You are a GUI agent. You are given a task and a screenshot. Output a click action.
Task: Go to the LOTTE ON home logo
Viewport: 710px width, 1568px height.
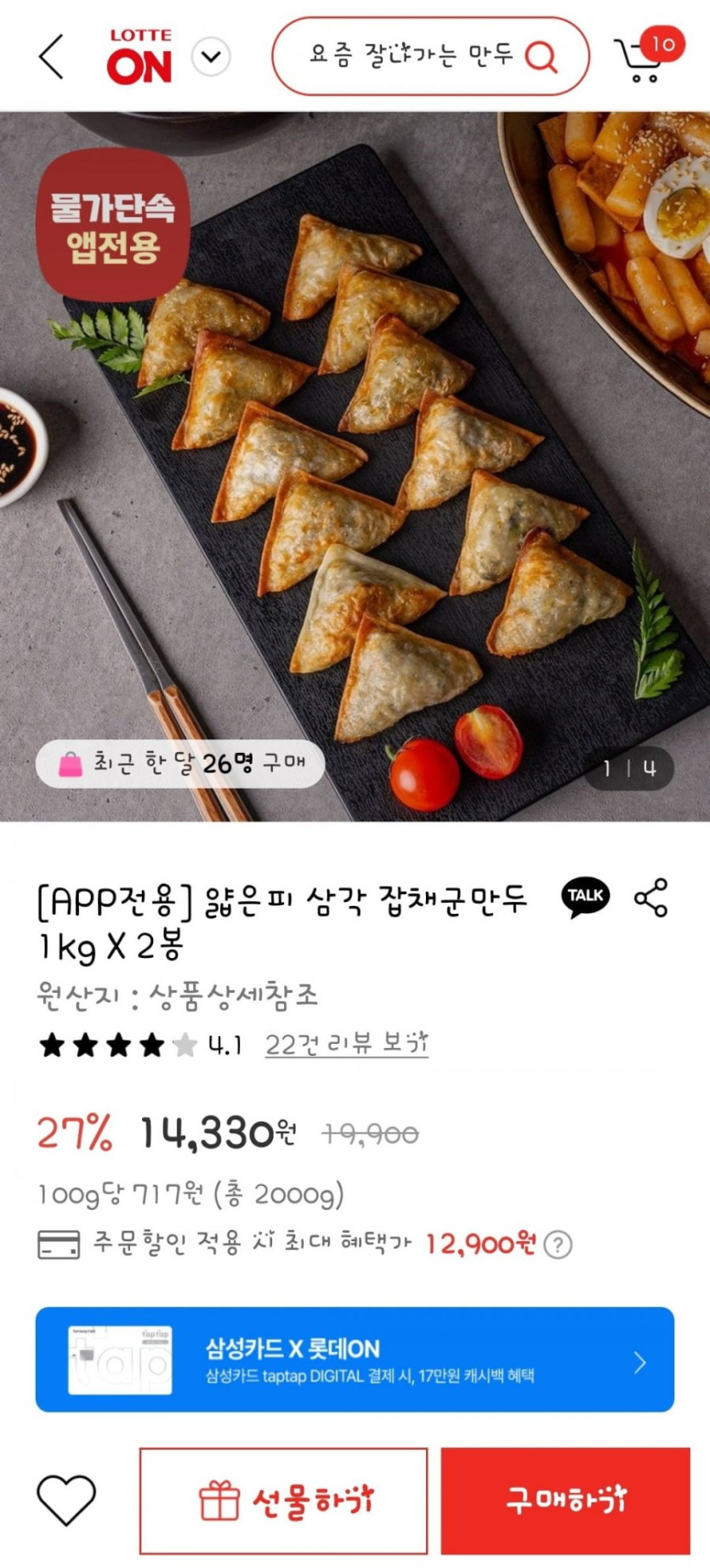(x=139, y=57)
